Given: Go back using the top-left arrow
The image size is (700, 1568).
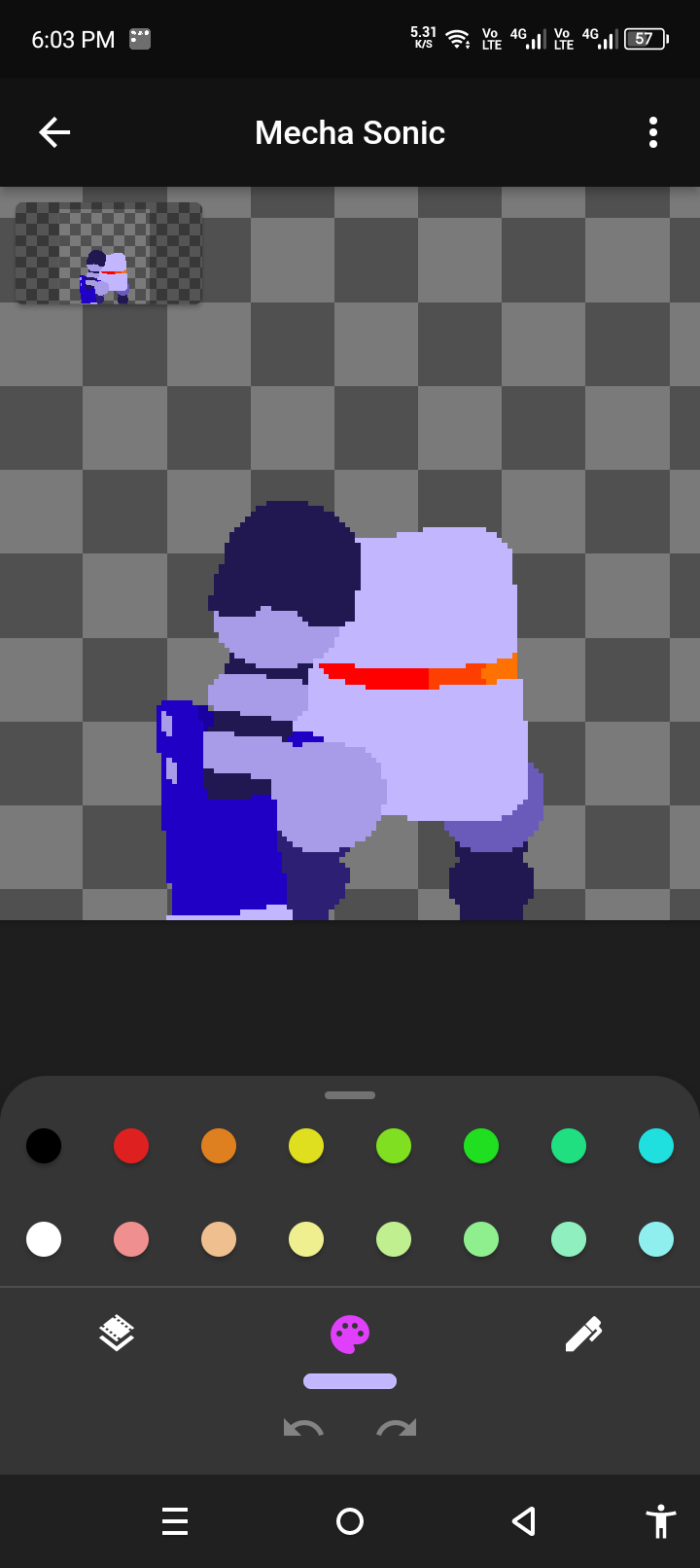Looking at the screenshot, I should 54,132.
